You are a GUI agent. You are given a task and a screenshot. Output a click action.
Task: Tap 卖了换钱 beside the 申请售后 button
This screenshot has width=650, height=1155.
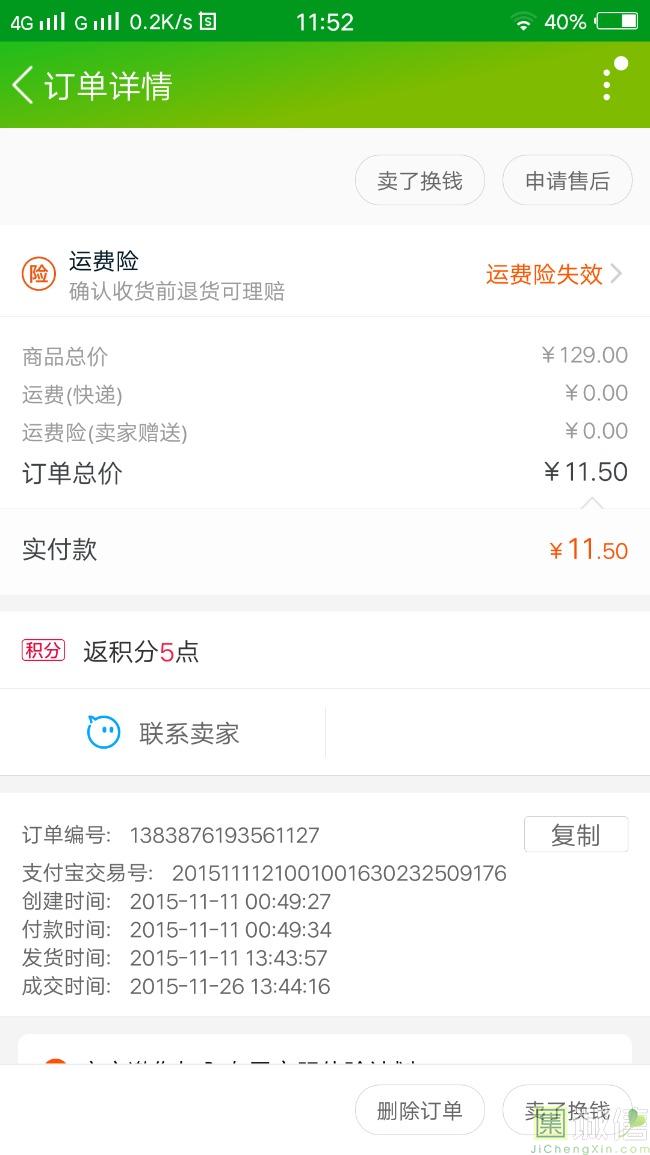click(419, 180)
